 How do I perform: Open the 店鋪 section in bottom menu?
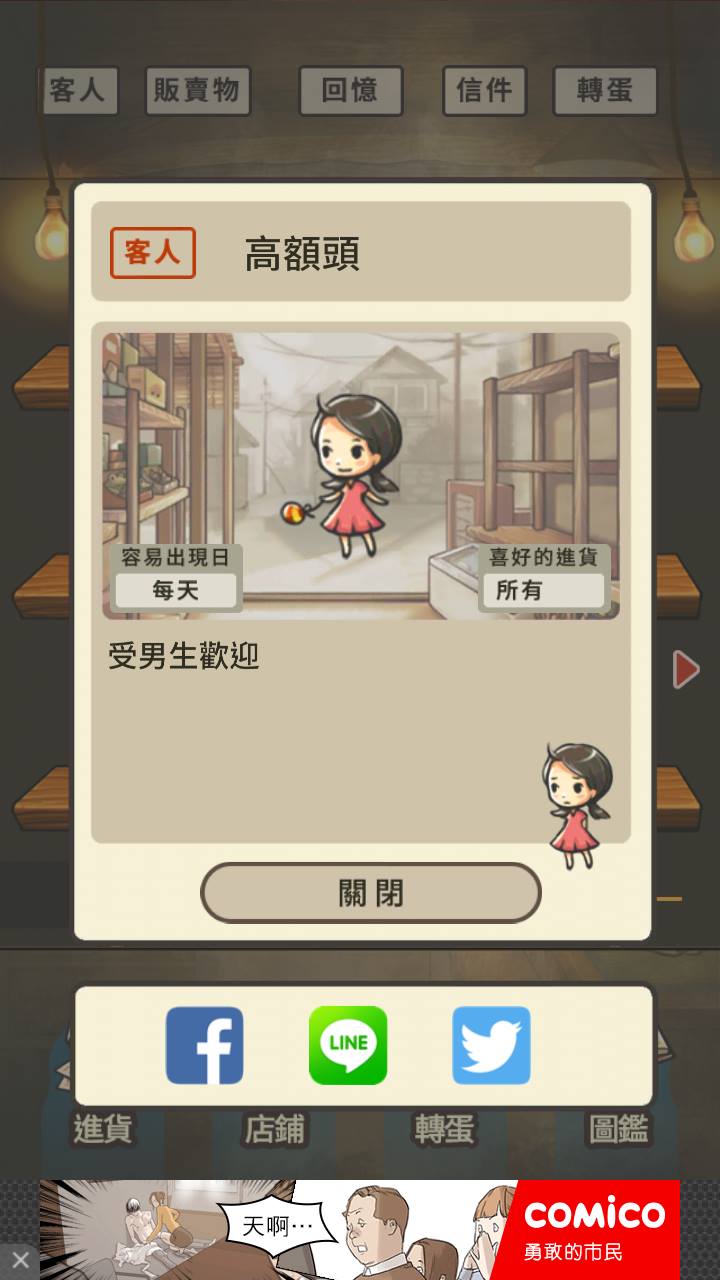coord(275,1129)
